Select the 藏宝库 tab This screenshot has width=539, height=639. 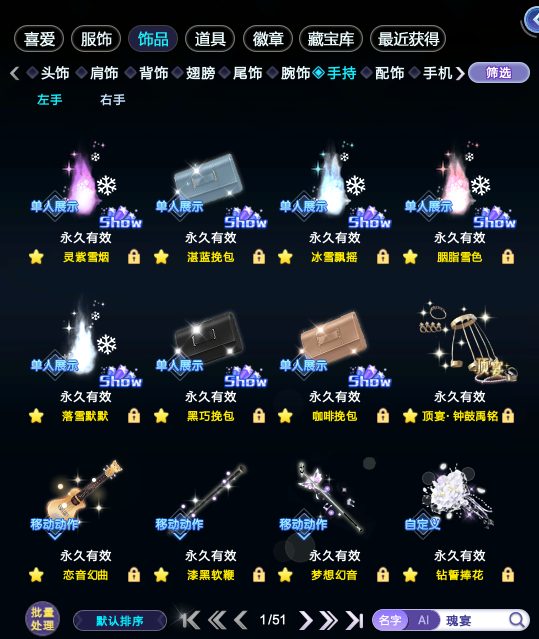pos(330,39)
